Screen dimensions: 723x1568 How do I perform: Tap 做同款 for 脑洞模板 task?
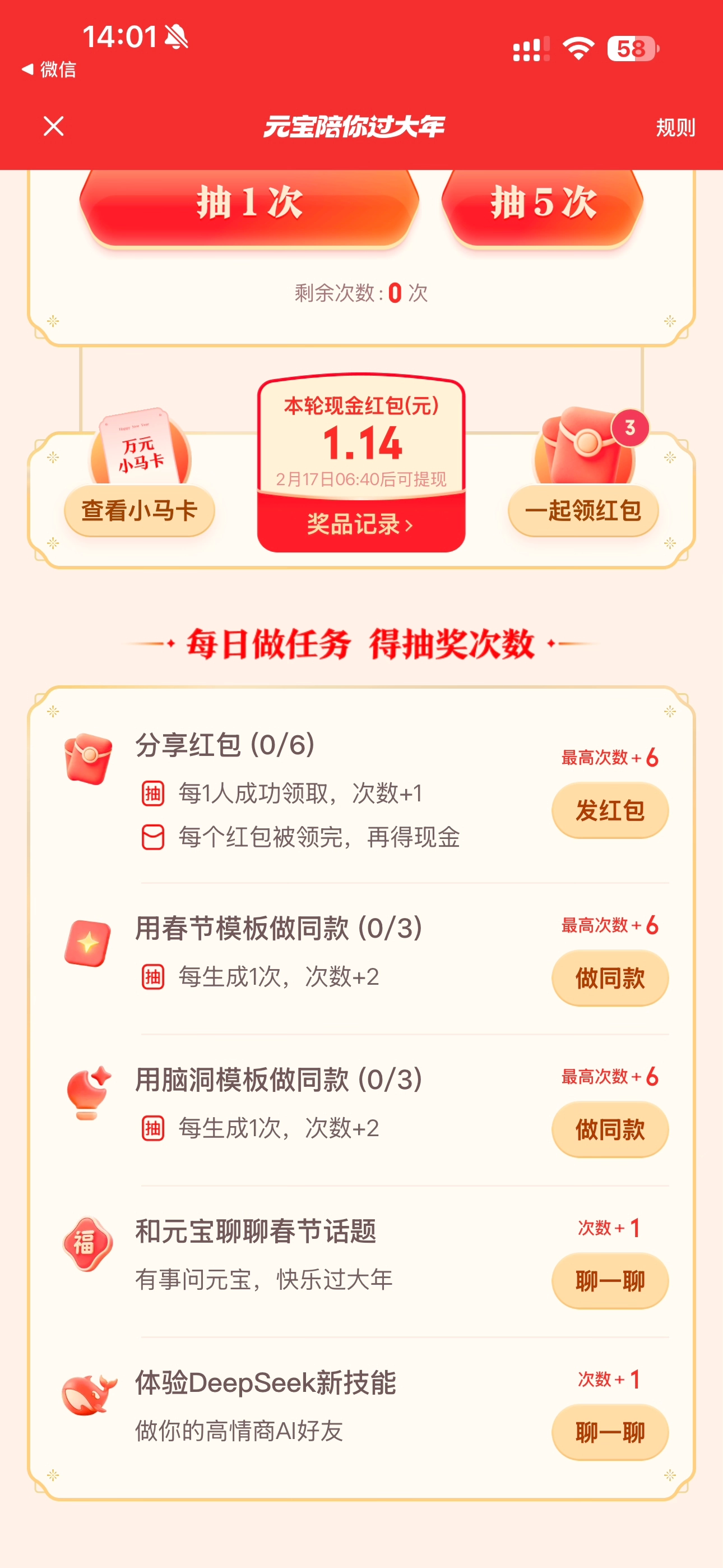610,1129
